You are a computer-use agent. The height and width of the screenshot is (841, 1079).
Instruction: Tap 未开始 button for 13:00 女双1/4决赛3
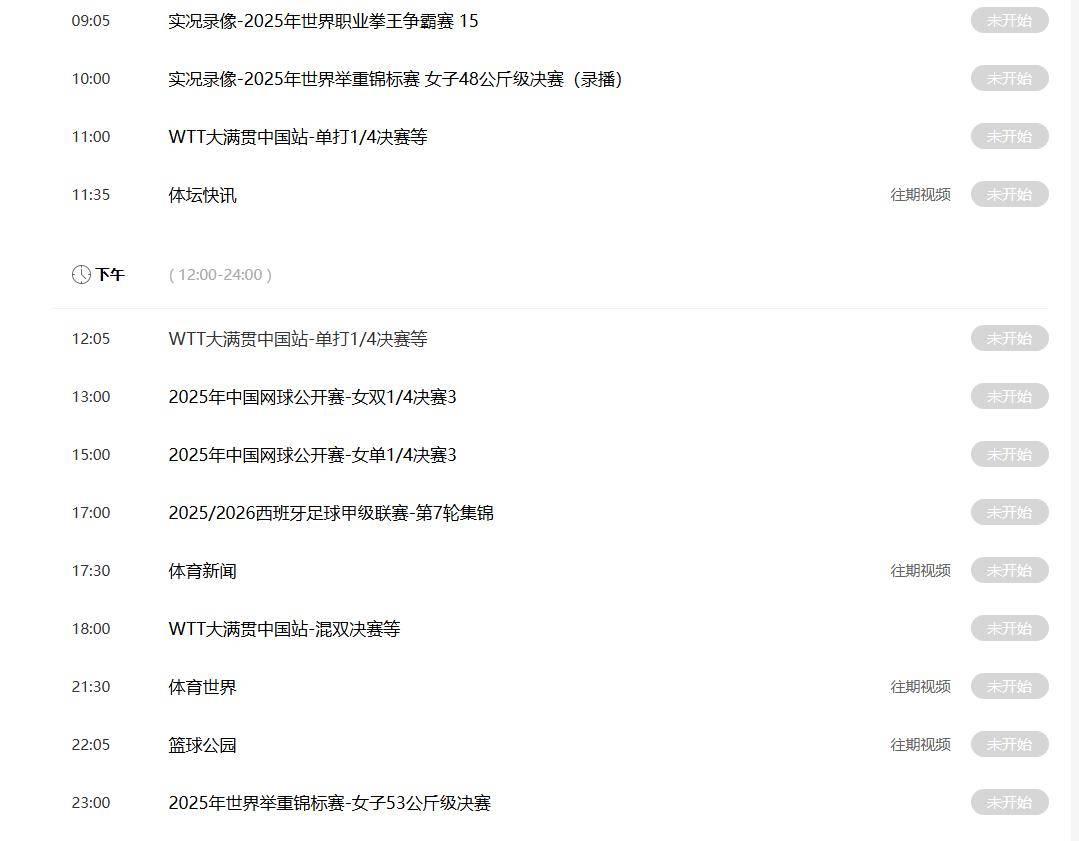1009,396
